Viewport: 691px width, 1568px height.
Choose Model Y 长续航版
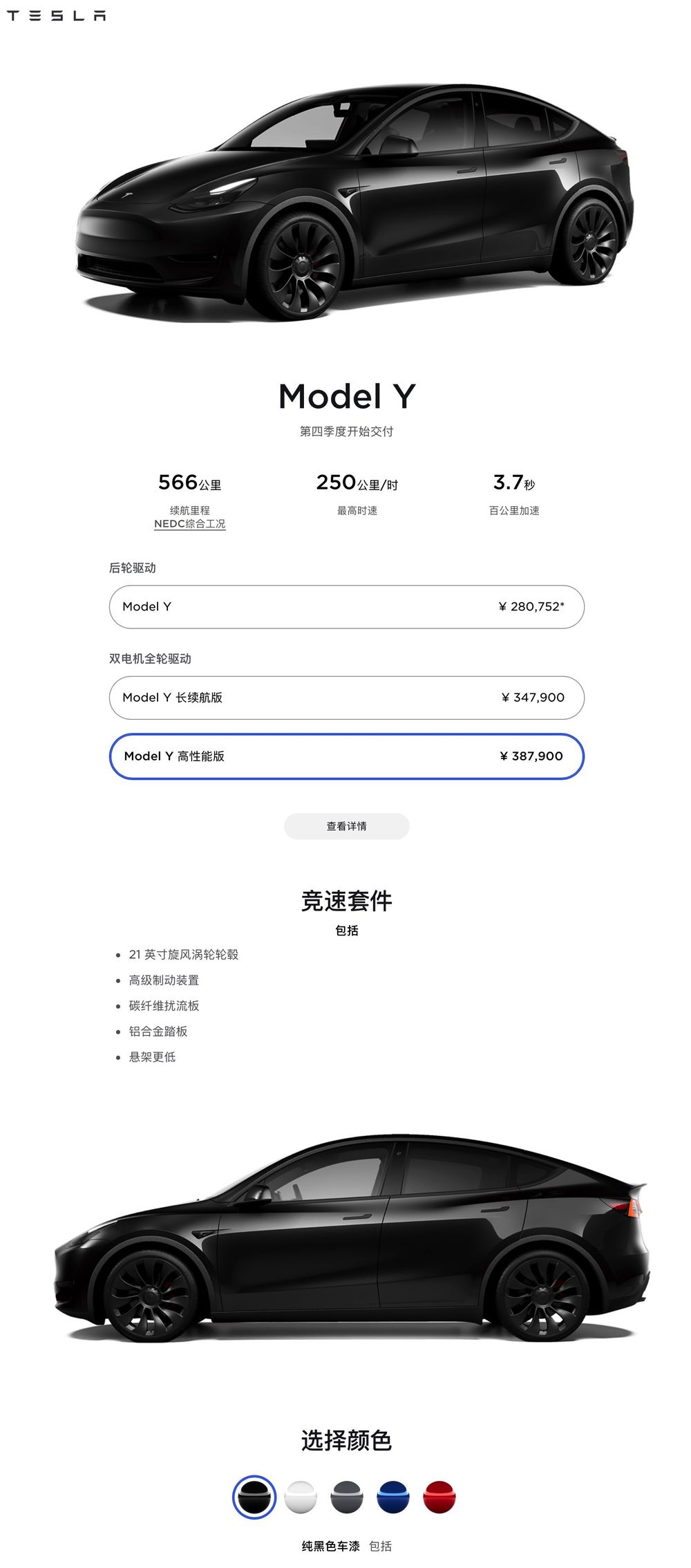[x=347, y=698]
